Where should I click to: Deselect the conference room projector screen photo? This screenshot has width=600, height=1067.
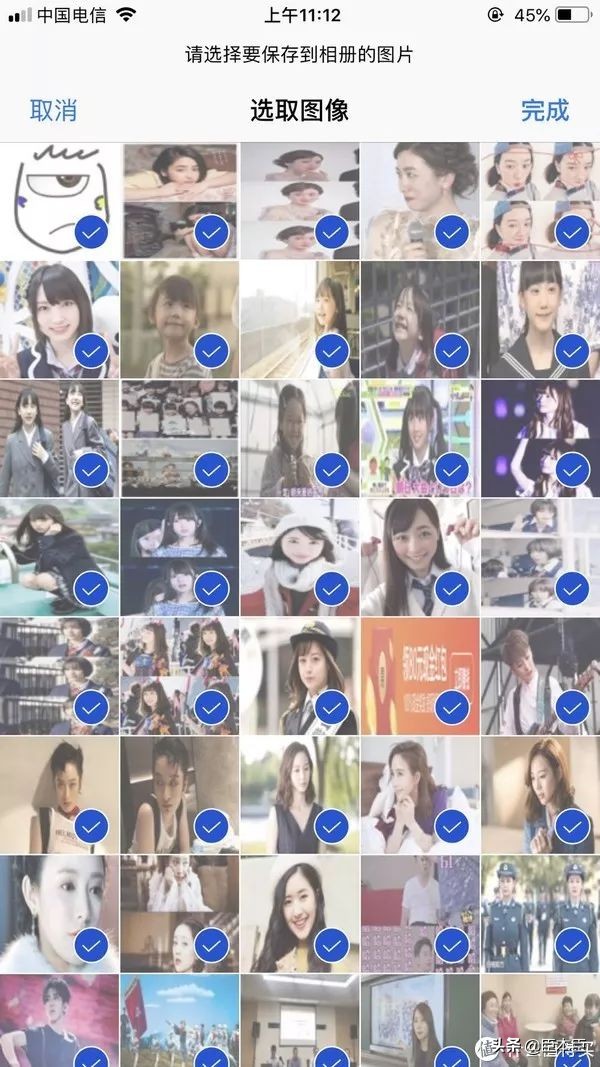coord(332,1055)
